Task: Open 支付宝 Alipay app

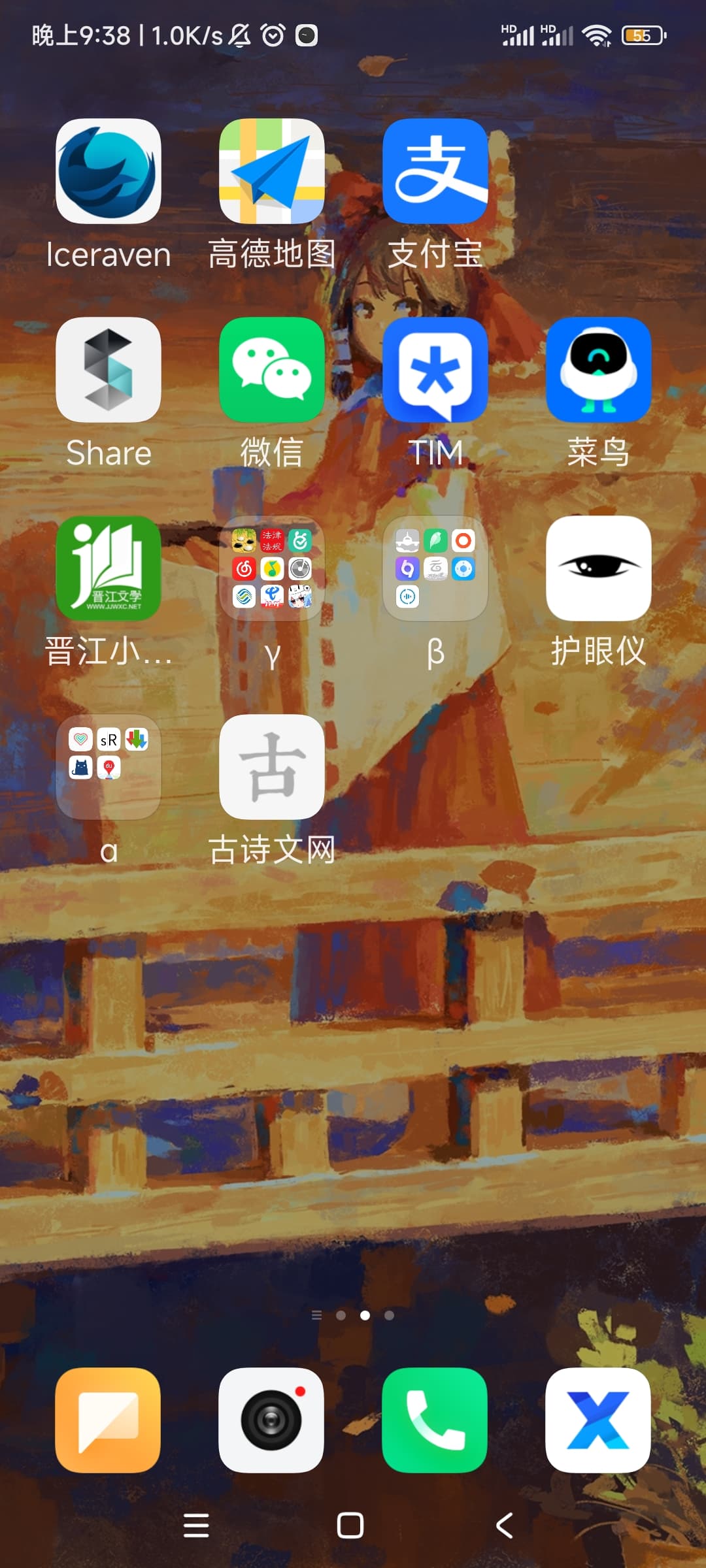Action: (x=435, y=171)
